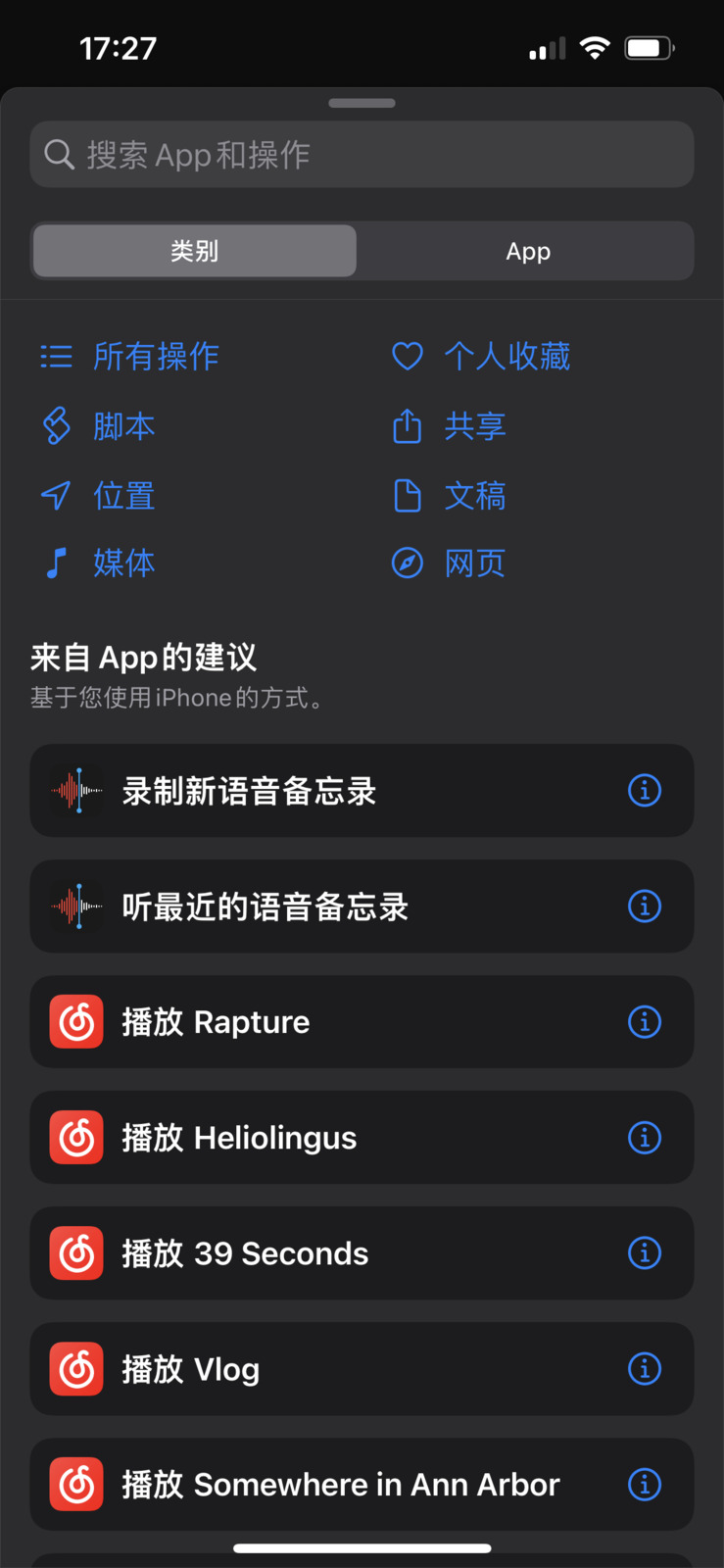Viewport: 724px width, 1568px height.
Task: Tap the 网页 (Web) compass icon
Action: tap(408, 563)
